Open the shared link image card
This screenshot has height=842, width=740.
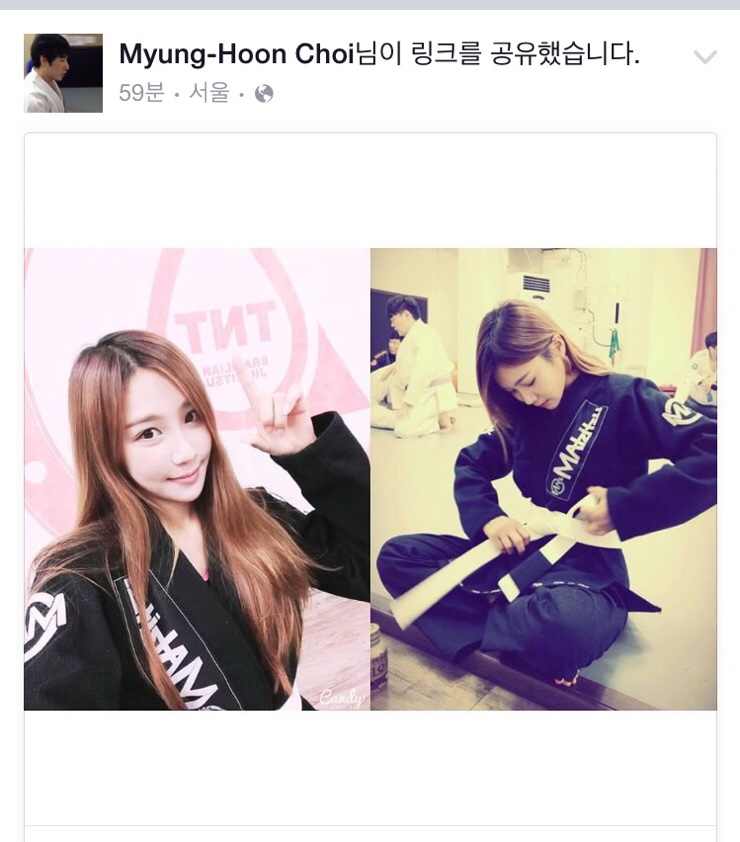coord(370,479)
